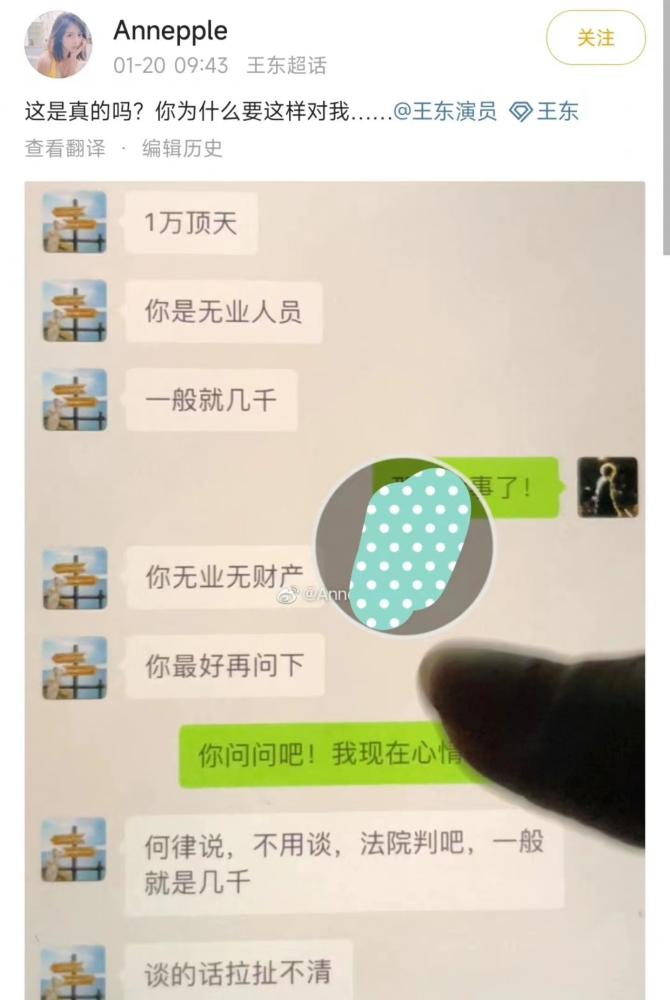The image size is (670, 1000).
Task: View the post's 编辑历史
Action: 182,149
